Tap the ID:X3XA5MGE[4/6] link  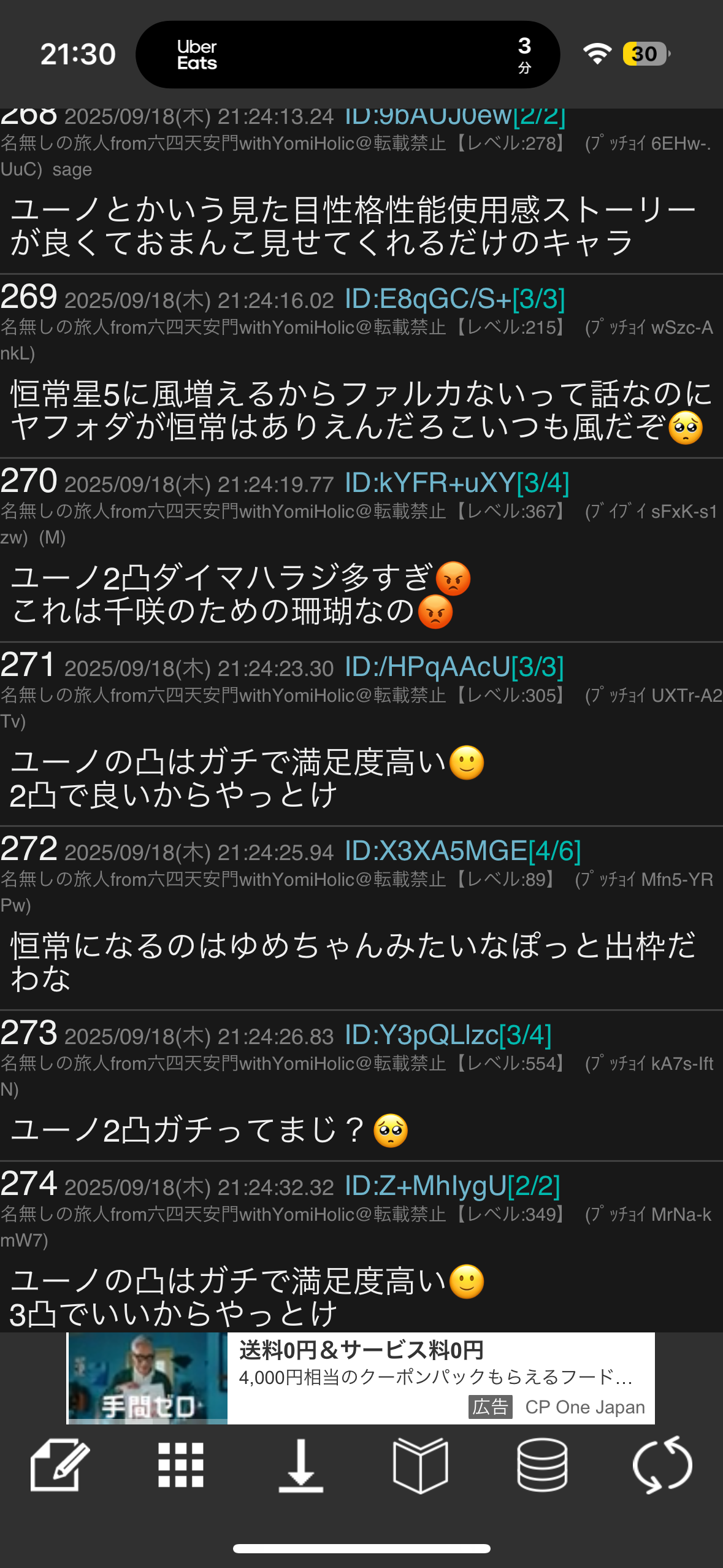462,851
